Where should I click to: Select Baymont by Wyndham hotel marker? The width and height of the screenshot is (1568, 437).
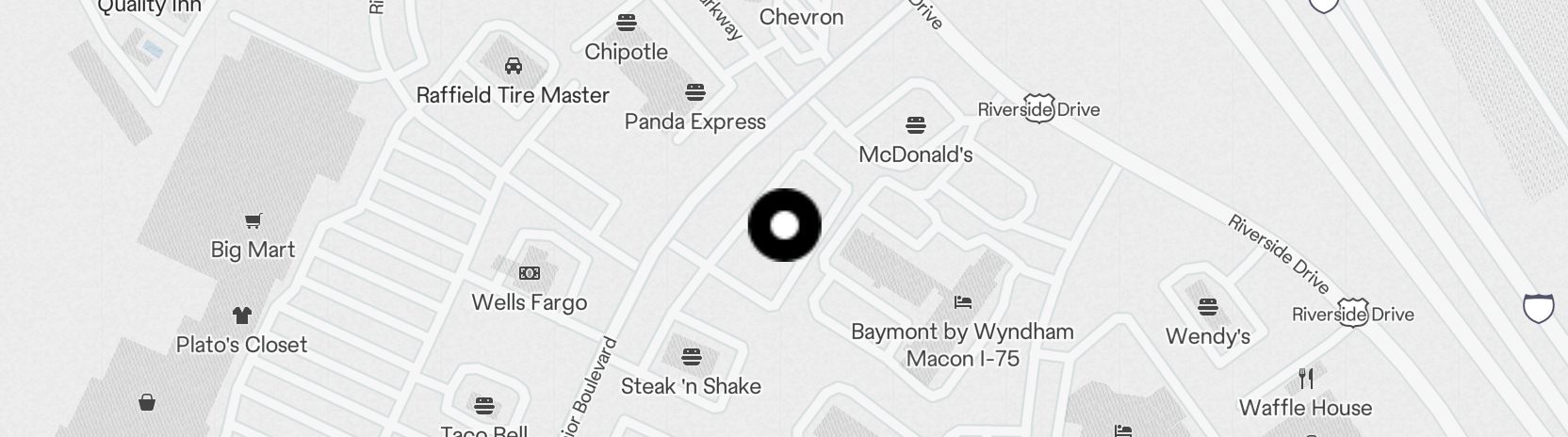pos(962,302)
